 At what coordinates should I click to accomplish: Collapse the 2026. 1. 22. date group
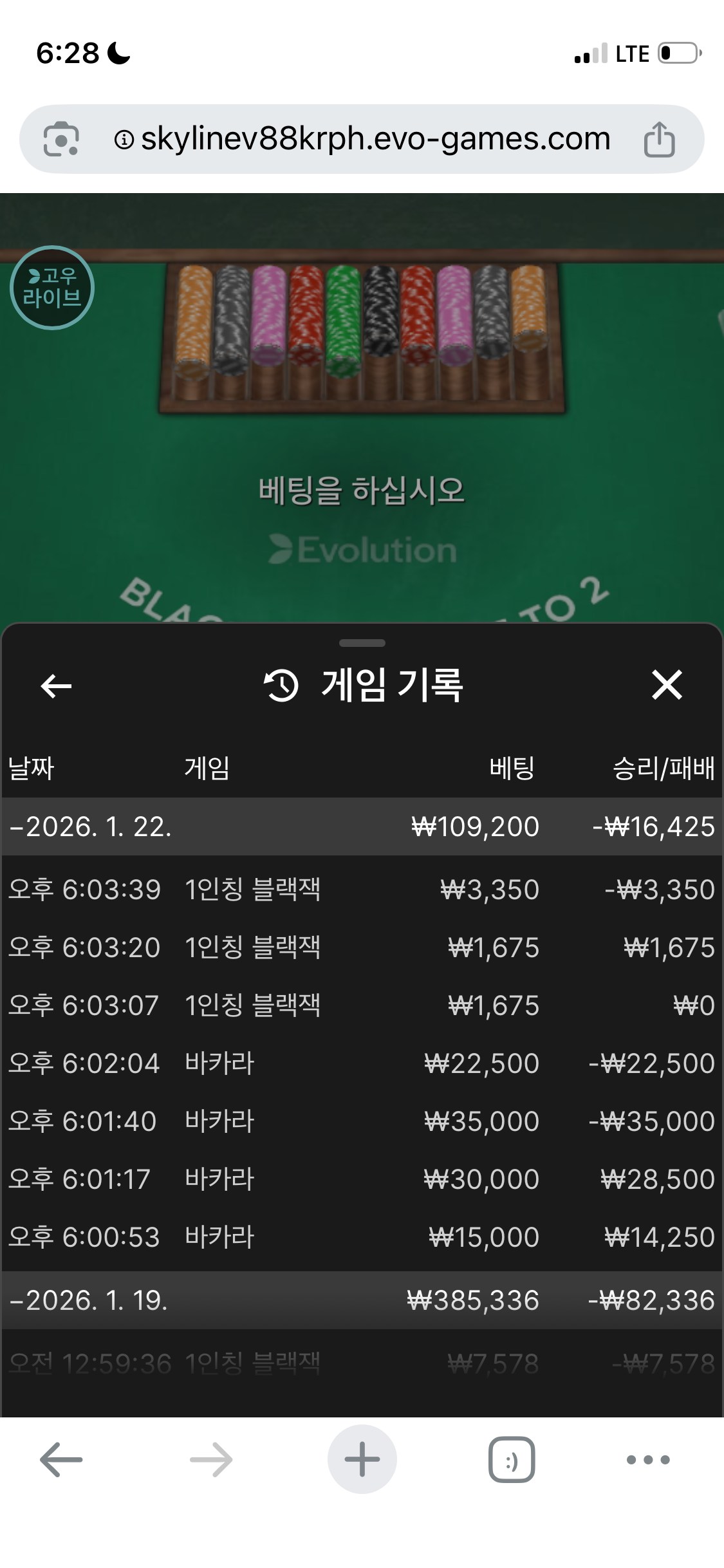(x=90, y=826)
